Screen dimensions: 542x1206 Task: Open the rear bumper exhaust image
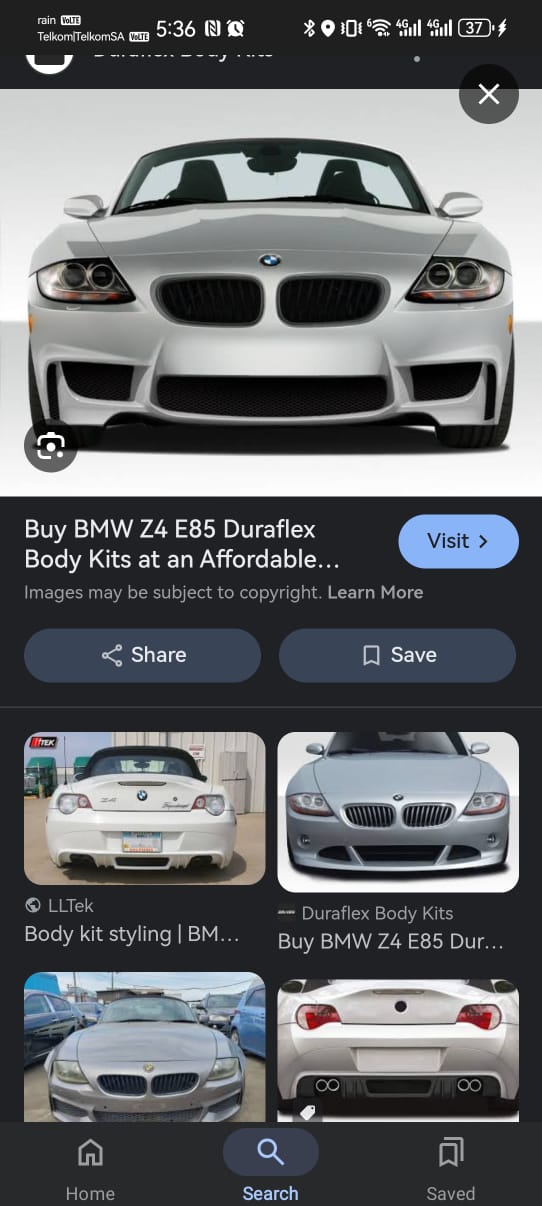click(x=398, y=1050)
